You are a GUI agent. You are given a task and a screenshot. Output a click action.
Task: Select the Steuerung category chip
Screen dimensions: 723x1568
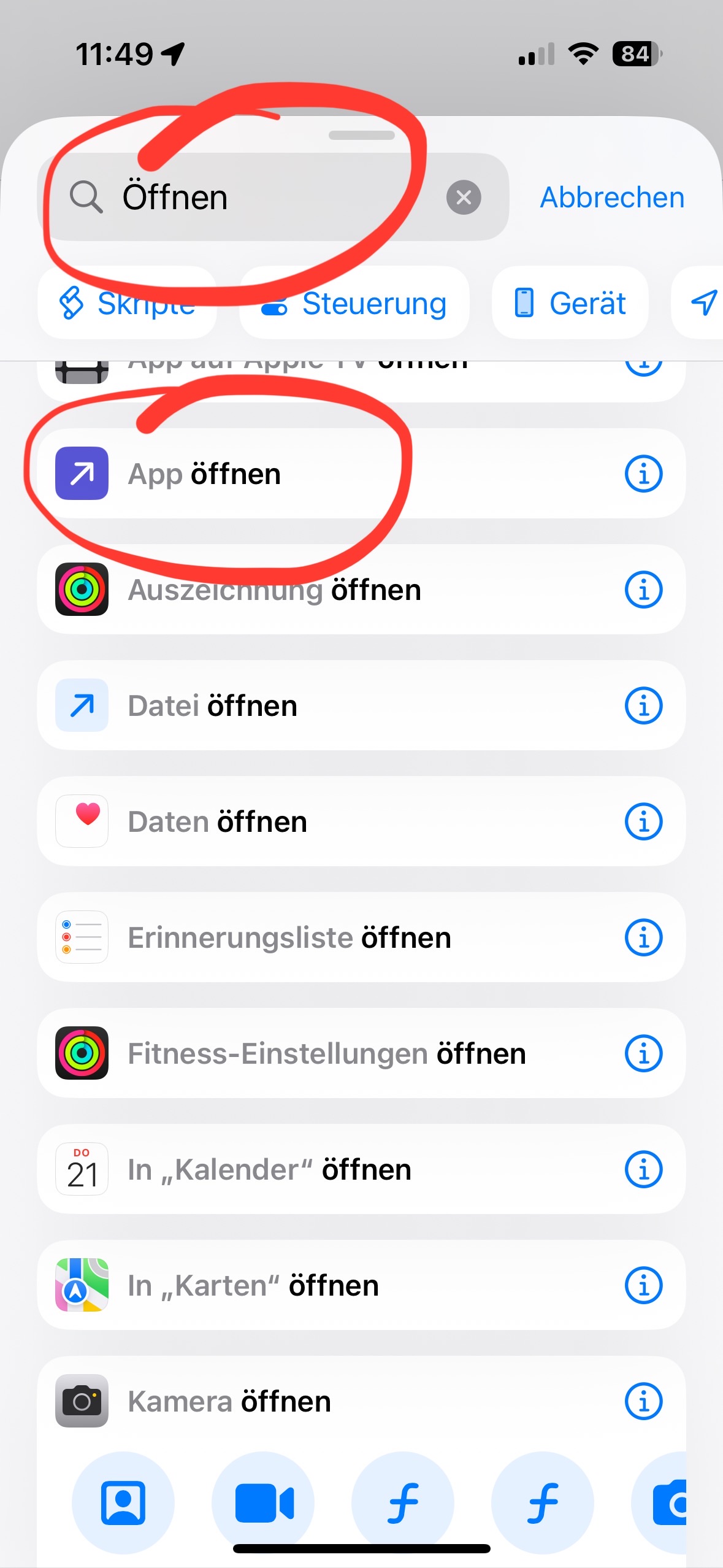(354, 303)
